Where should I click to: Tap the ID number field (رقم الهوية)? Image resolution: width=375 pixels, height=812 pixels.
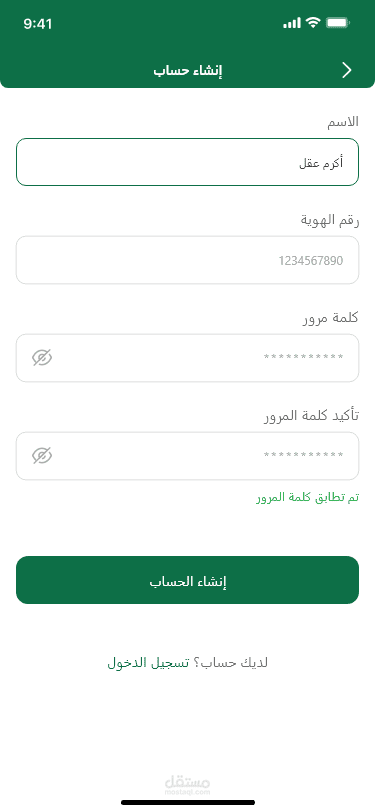tap(188, 260)
